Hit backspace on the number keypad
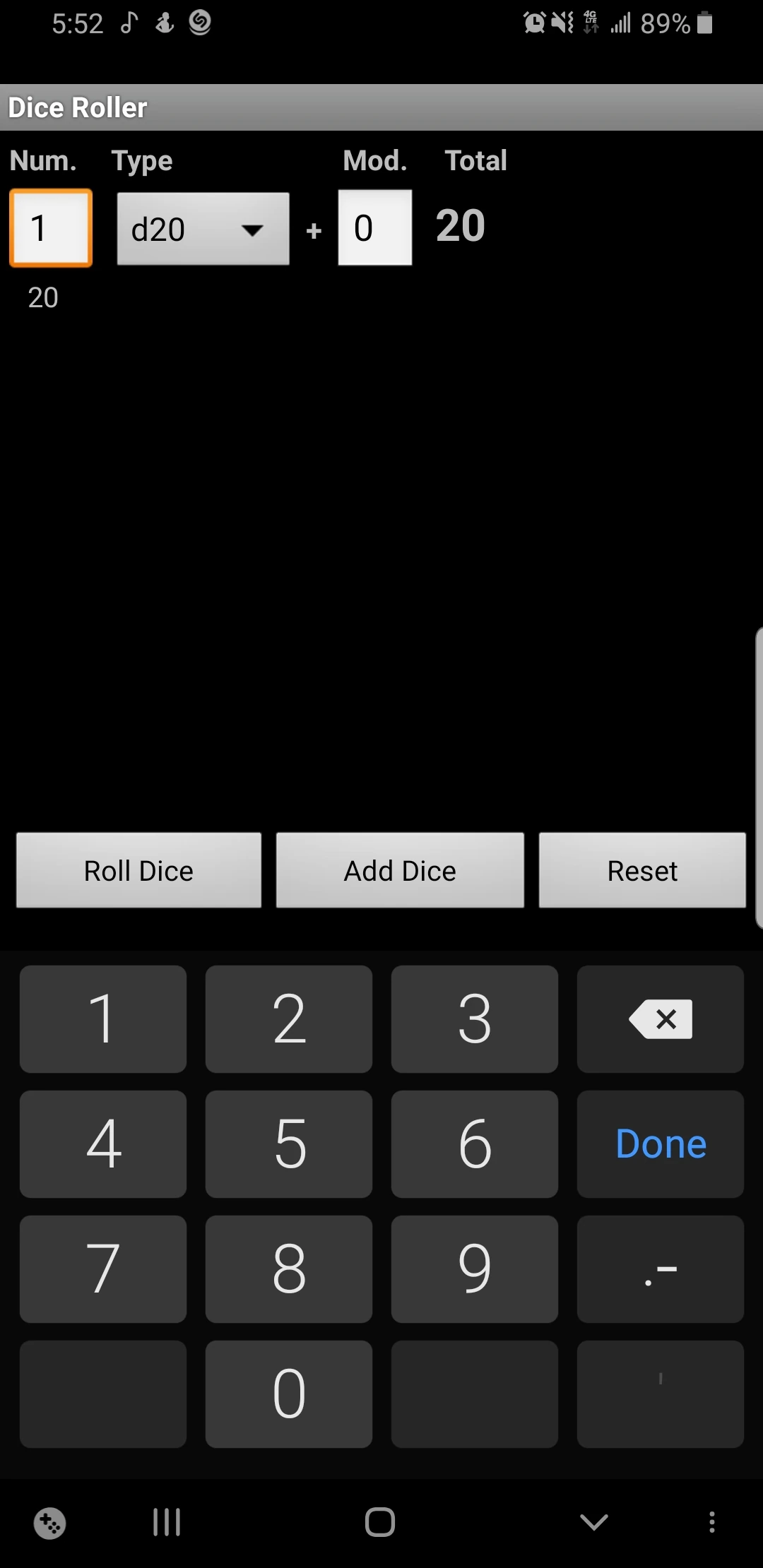 click(660, 1018)
